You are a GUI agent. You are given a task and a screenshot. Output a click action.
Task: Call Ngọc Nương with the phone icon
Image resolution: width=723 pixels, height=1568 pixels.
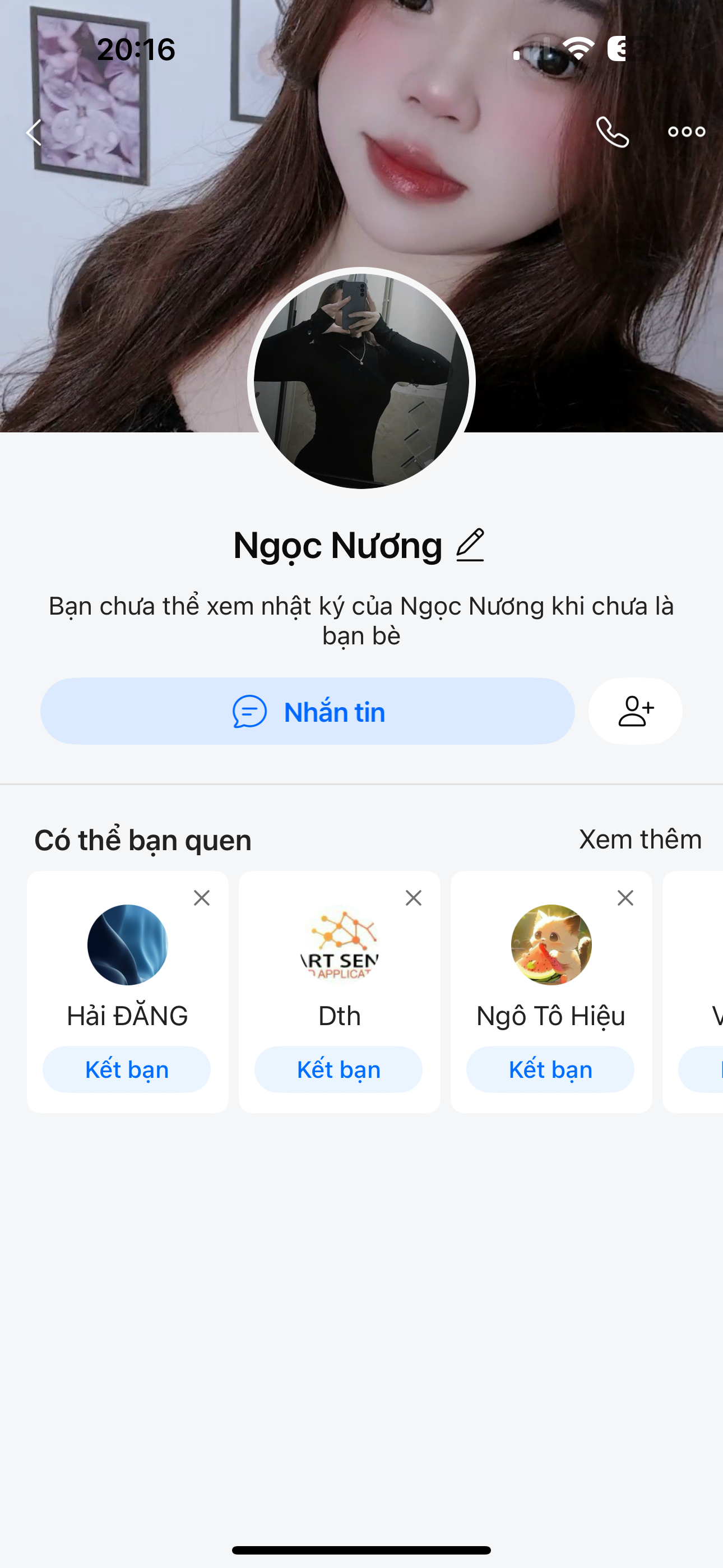pyautogui.click(x=612, y=132)
